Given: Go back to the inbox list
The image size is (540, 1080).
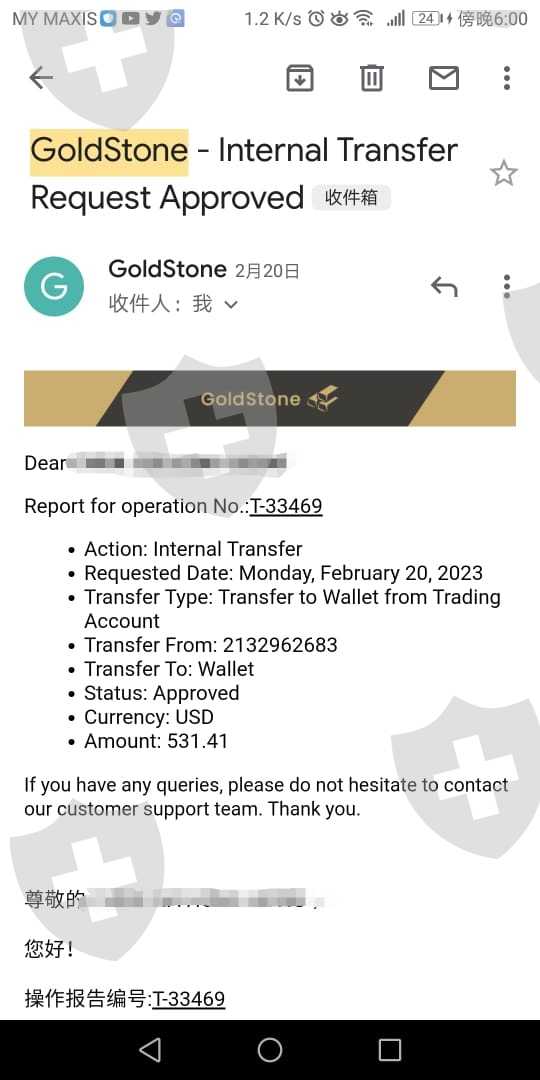Looking at the screenshot, I should (41, 78).
